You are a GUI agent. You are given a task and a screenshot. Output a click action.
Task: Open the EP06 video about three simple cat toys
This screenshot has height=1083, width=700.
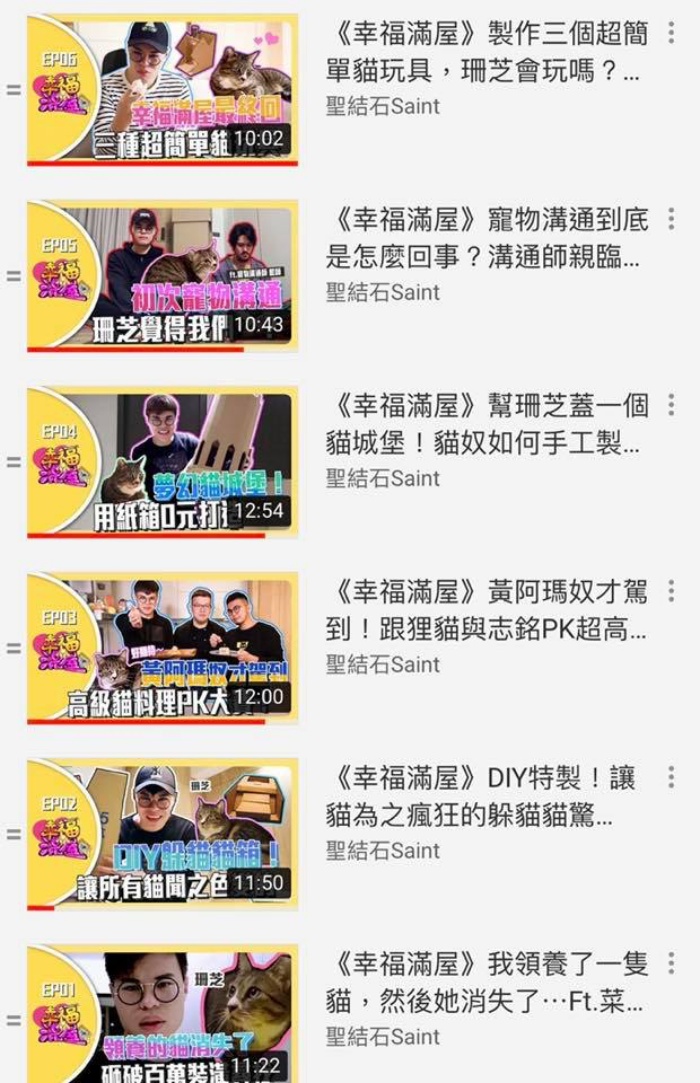162,88
